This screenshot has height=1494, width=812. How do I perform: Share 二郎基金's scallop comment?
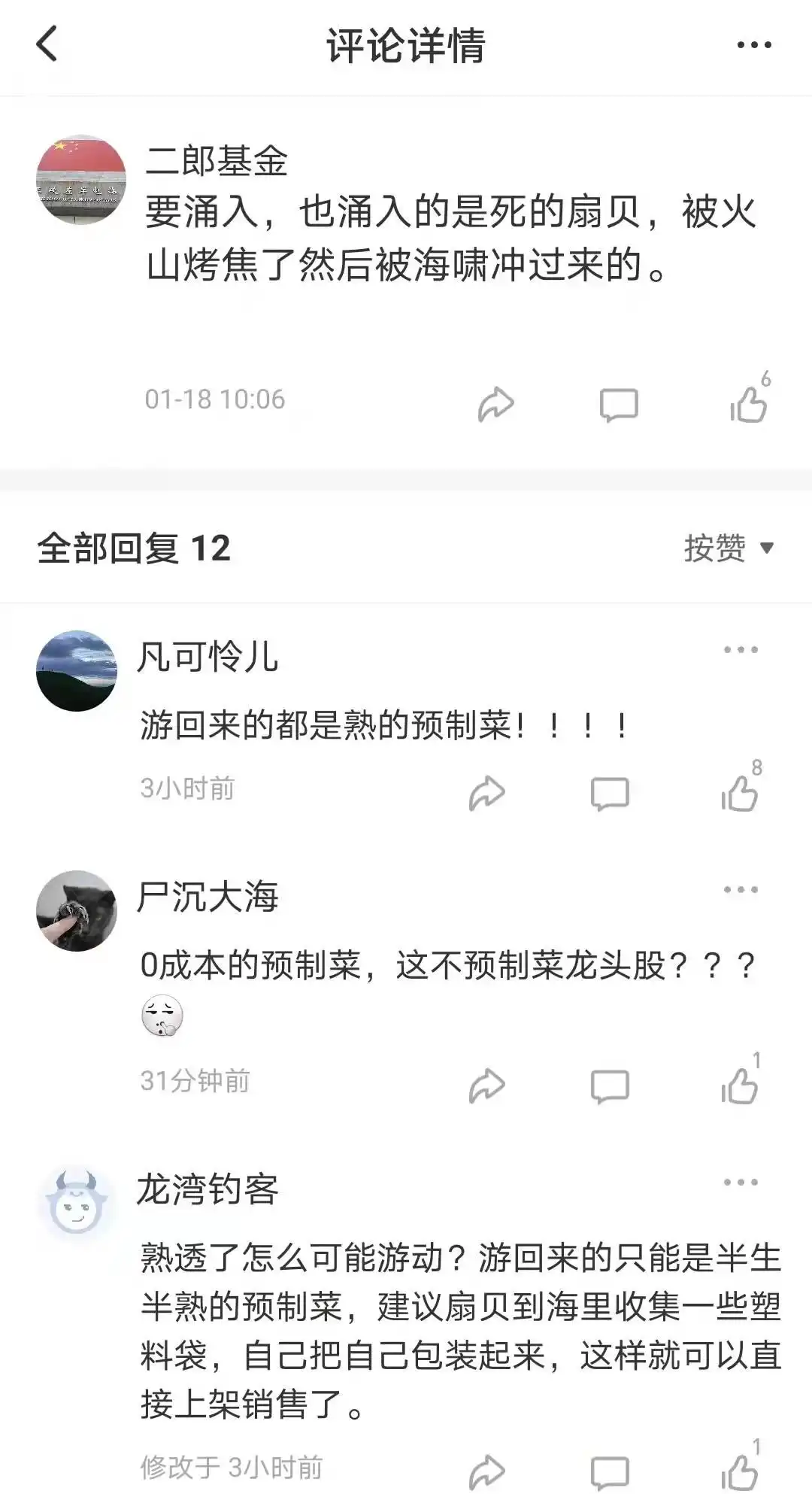point(495,403)
